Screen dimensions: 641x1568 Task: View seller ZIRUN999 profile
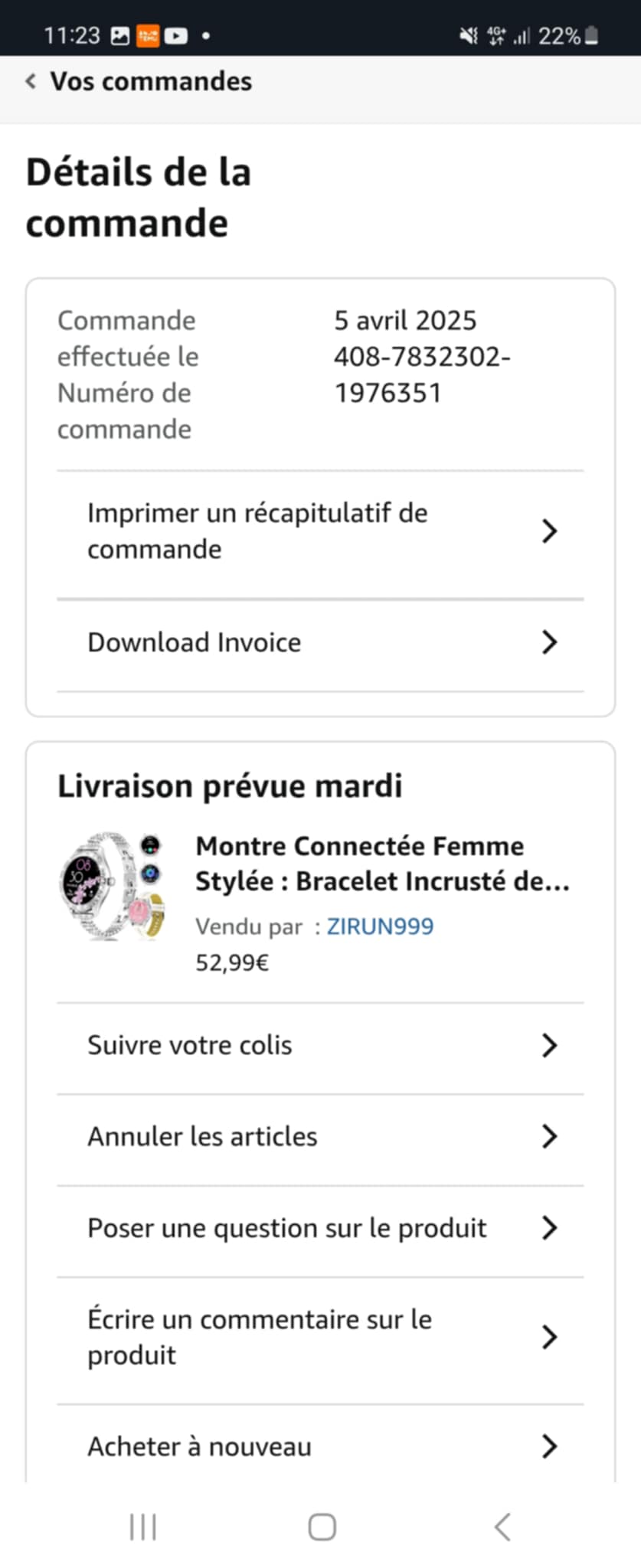coord(380,926)
